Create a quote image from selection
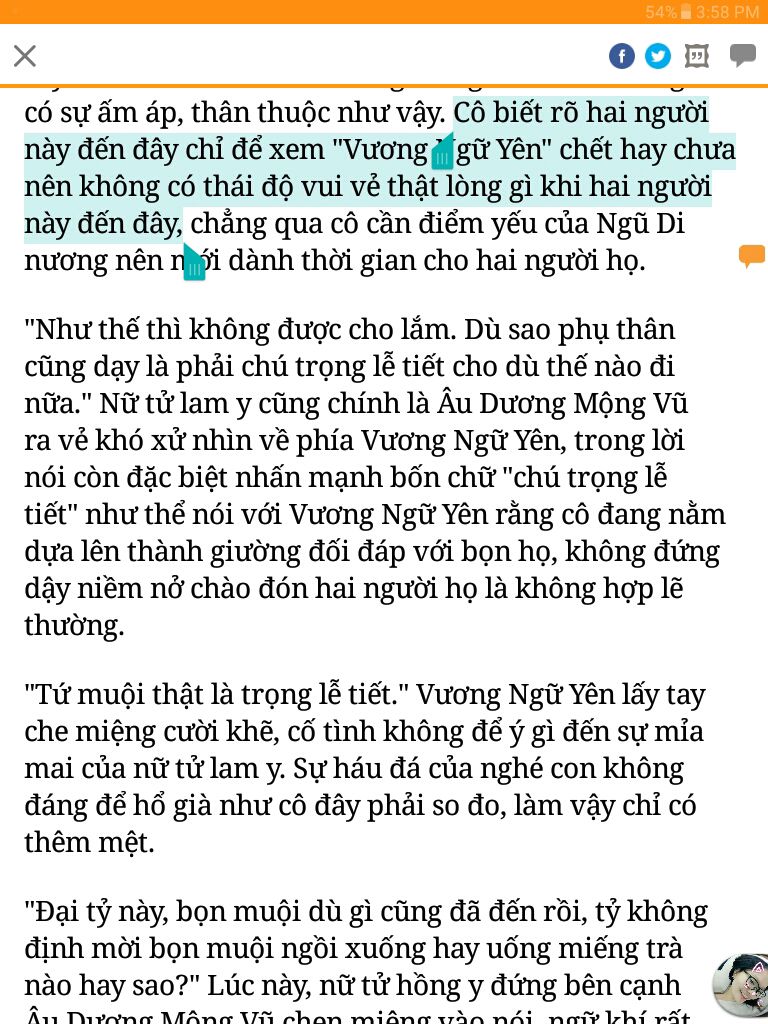Image resolution: width=768 pixels, height=1024 pixels. pos(697,56)
